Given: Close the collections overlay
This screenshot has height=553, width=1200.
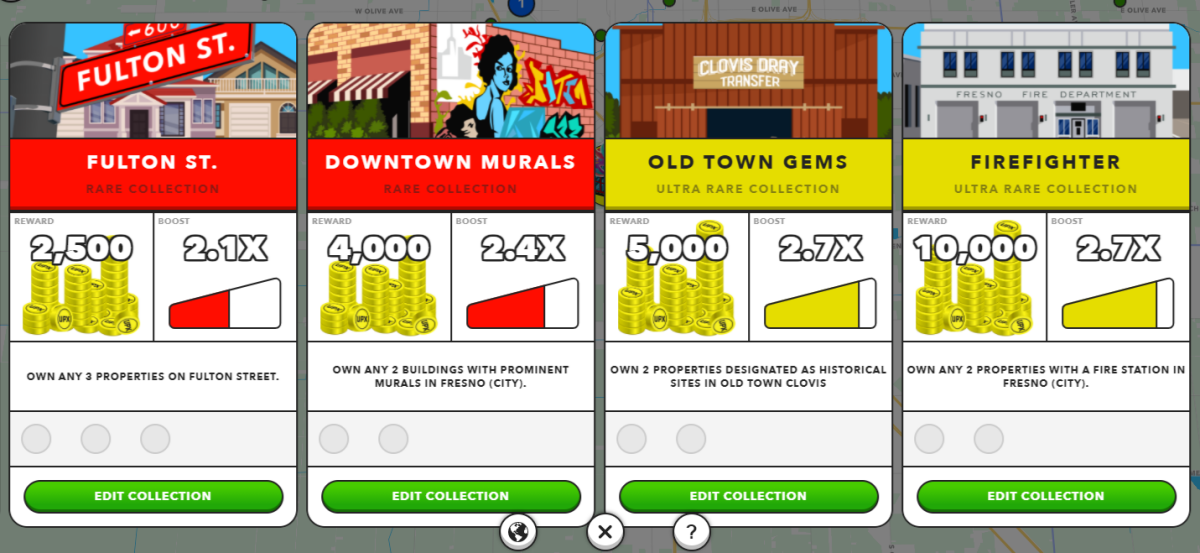Looking at the screenshot, I should coord(604,531).
